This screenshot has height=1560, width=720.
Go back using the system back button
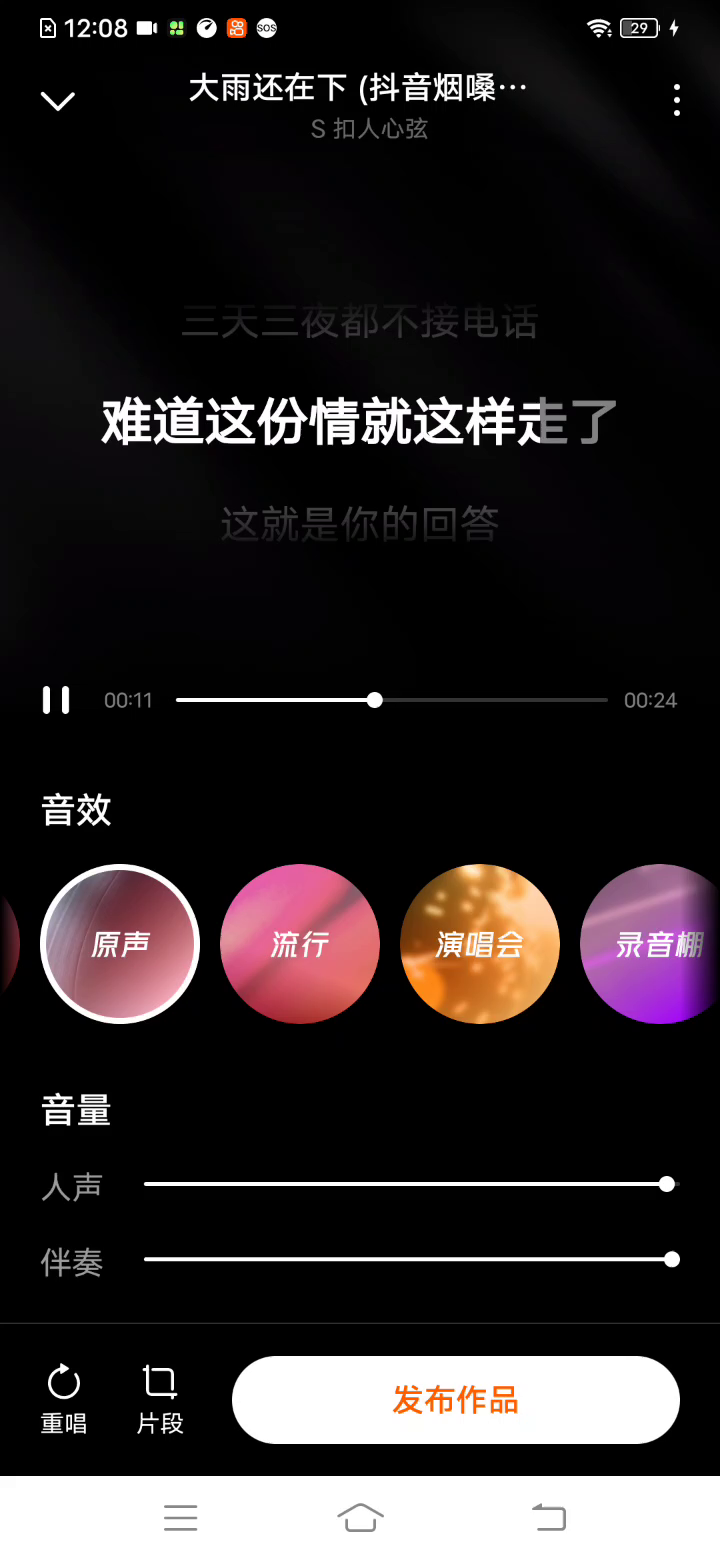point(548,1517)
